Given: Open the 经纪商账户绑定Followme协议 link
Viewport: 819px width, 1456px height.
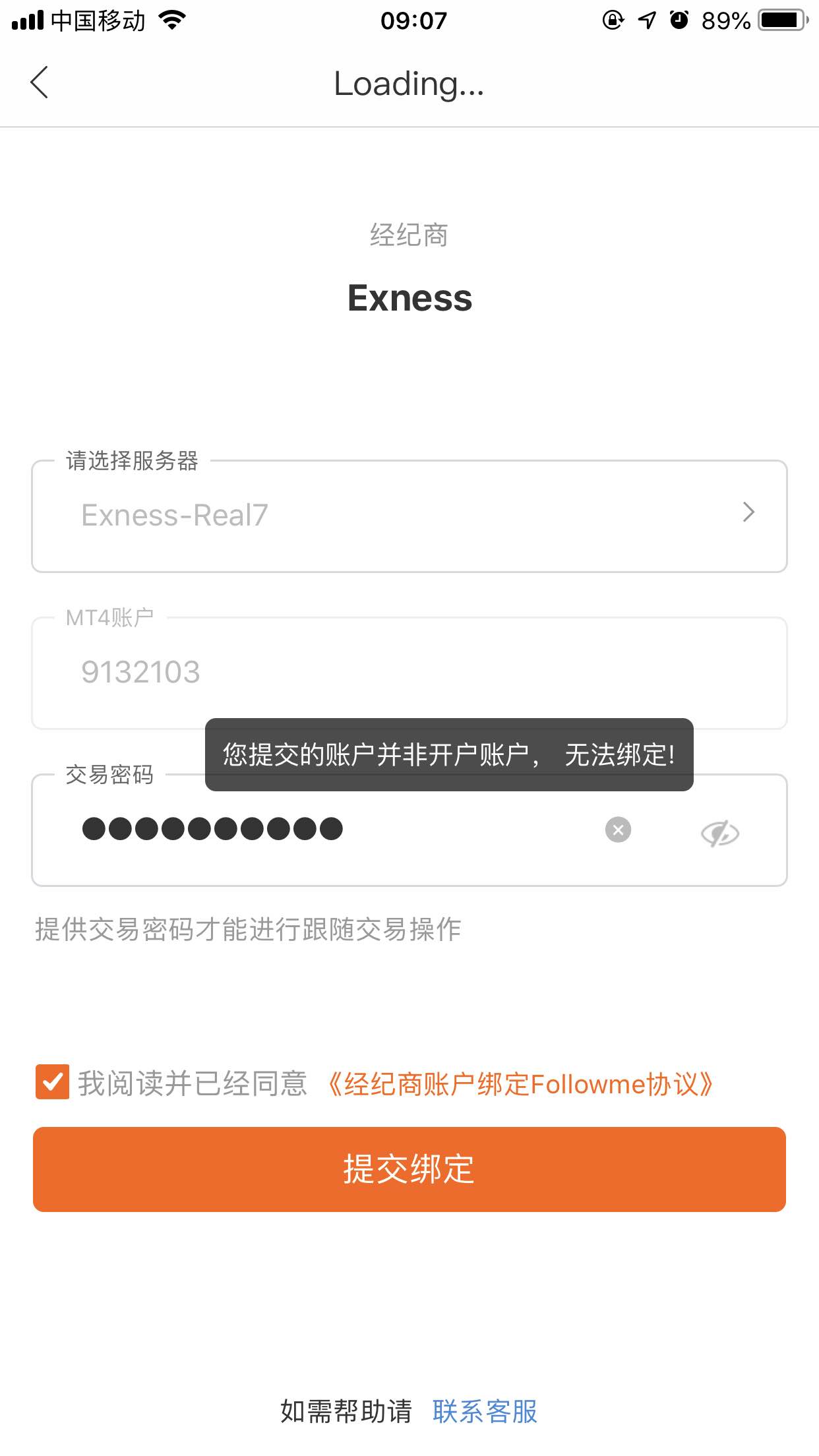Looking at the screenshot, I should 520,1084.
